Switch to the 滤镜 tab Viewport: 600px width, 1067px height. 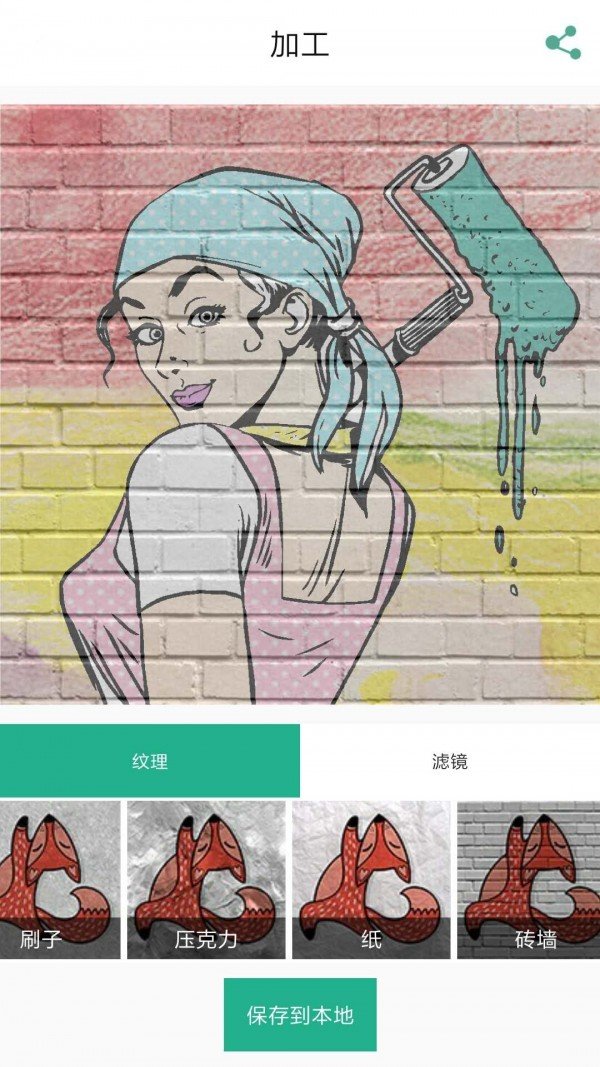tap(449, 761)
